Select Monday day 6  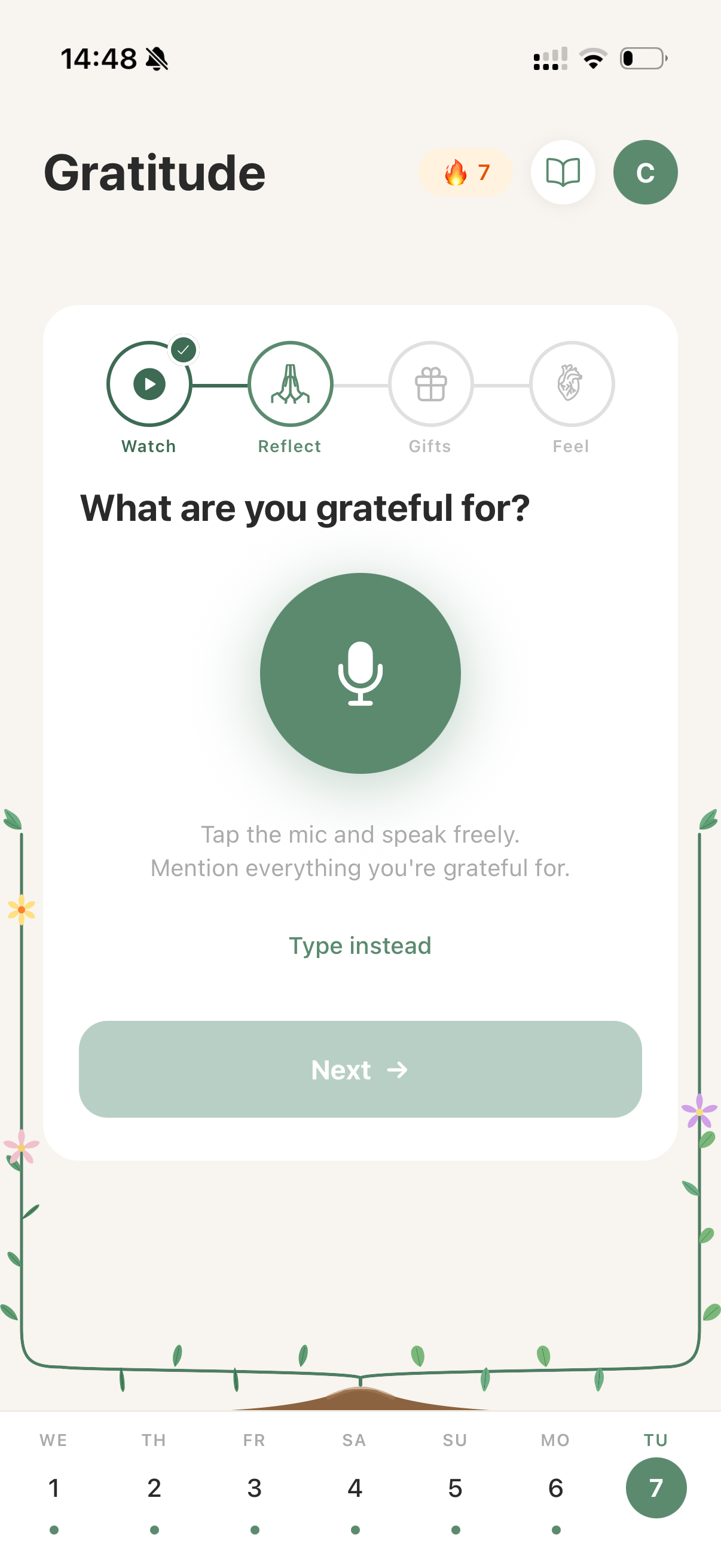pos(555,1487)
